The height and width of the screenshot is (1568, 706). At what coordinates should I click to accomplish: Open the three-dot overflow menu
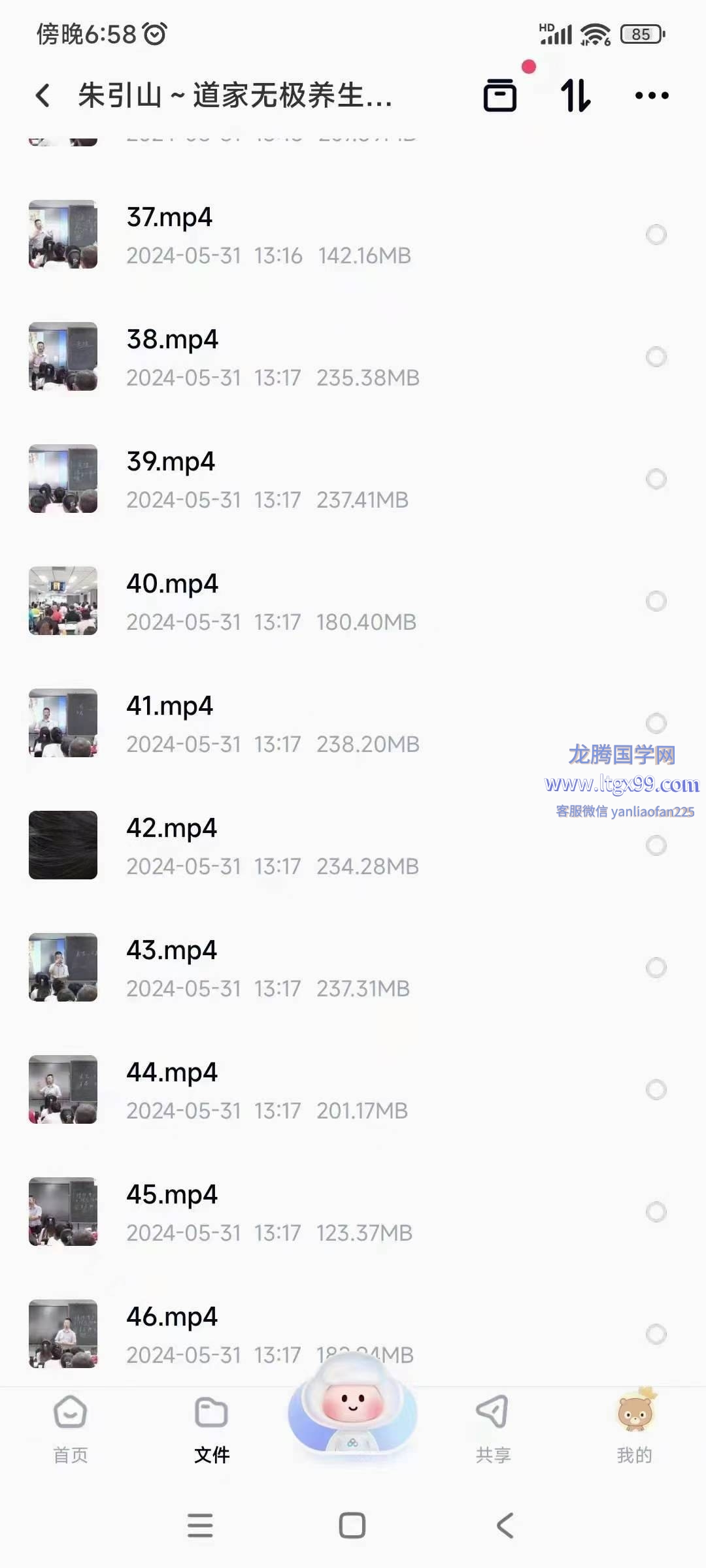point(652,96)
